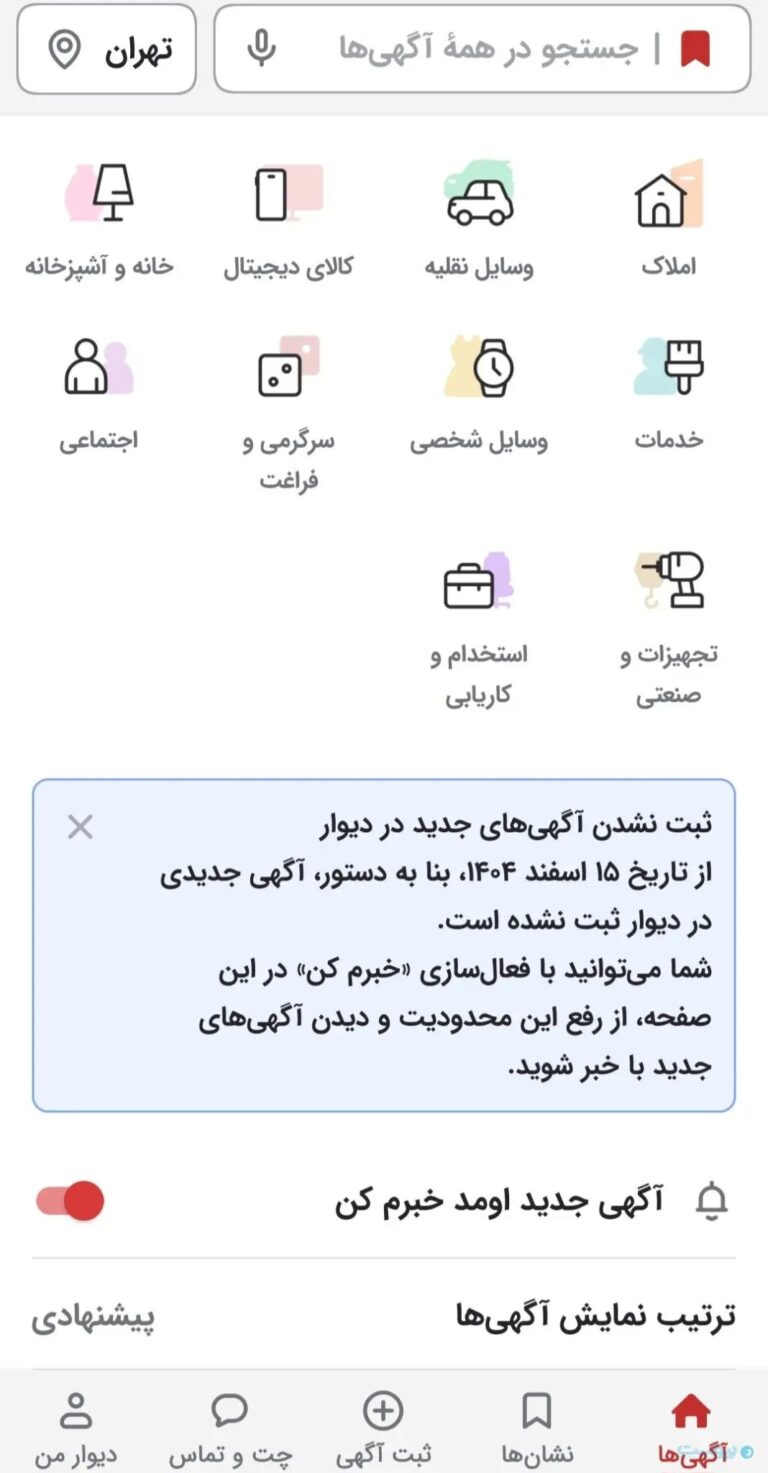Disable the خبرم کن new-ad alert switch
This screenshot has height=1473, width=768.
click(70, 1201)
